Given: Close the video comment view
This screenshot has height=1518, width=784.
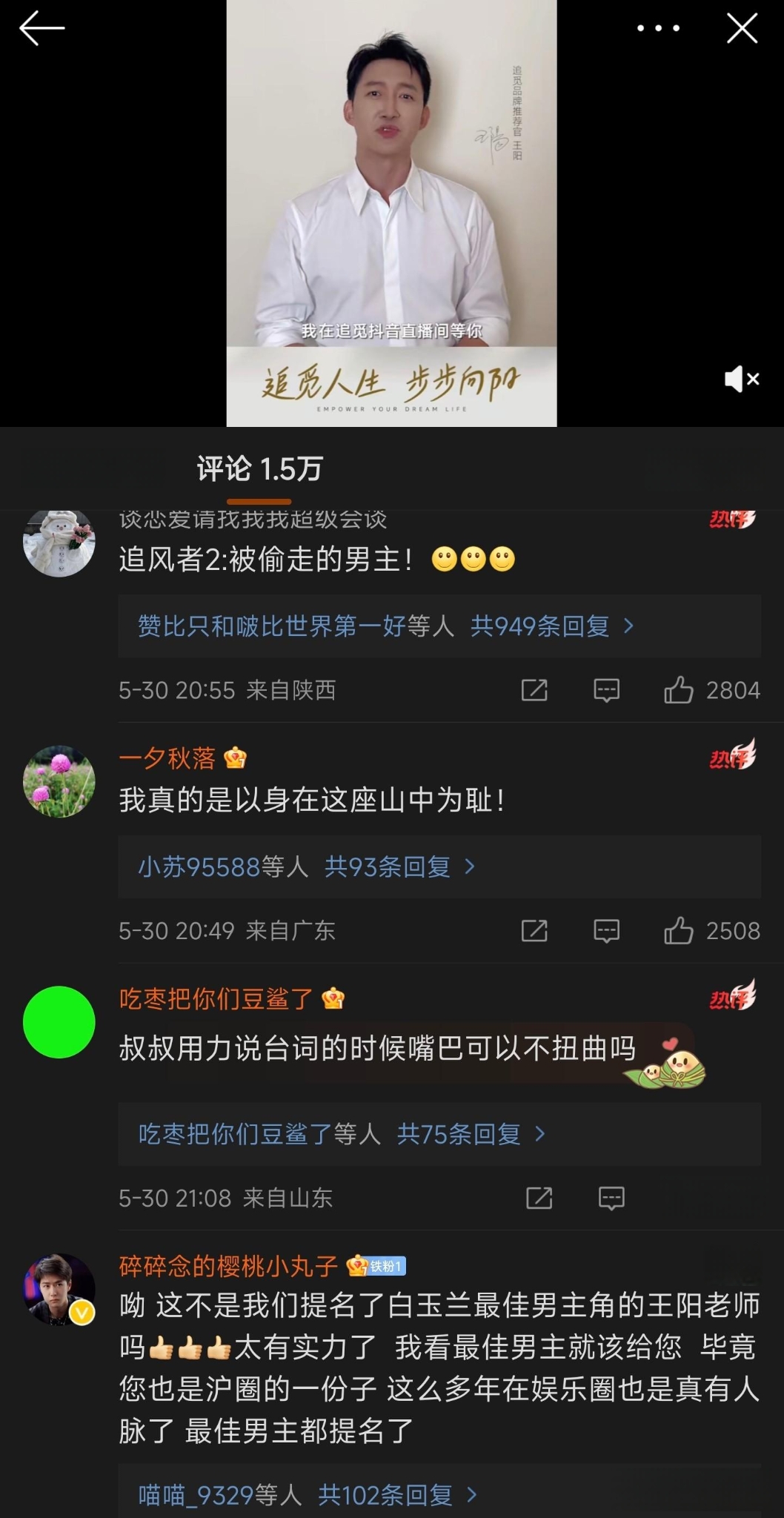Looking at the screenshot, I should (x=742, y=30).
